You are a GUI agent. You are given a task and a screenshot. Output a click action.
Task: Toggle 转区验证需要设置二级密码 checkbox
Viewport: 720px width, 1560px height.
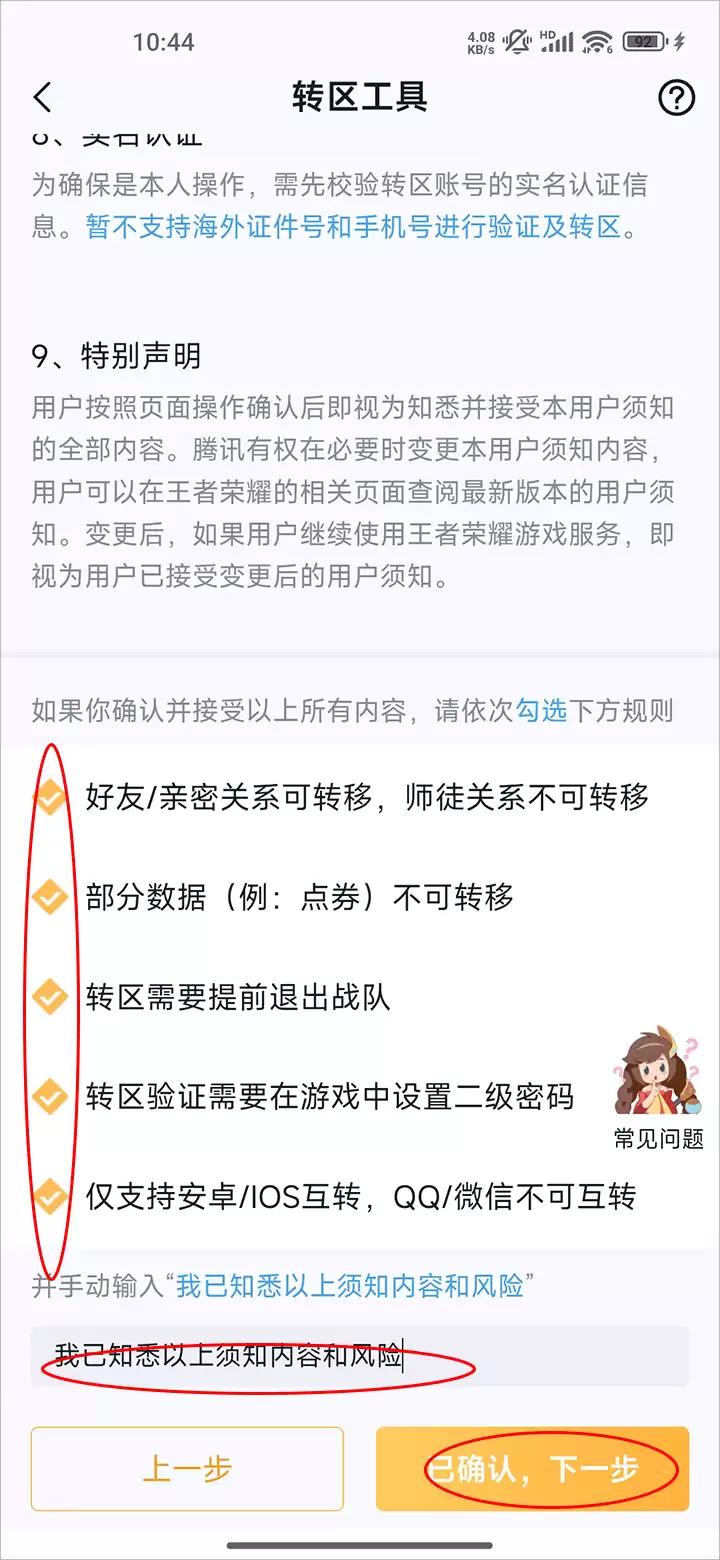(x=49, y=1097)
